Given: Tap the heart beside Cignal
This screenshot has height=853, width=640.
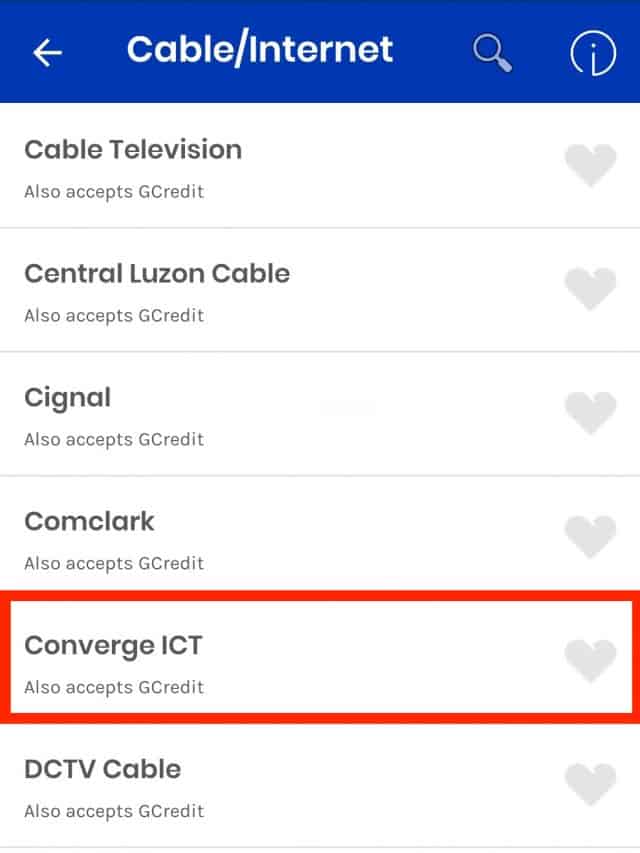Looking at the screenshot, I should [x=591, y=413].
